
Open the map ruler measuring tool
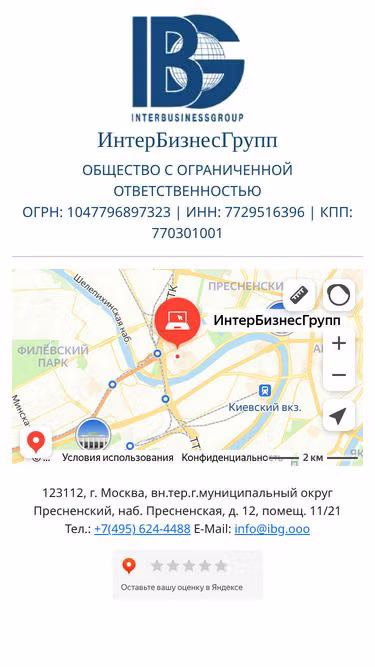[x=298, y=295]
